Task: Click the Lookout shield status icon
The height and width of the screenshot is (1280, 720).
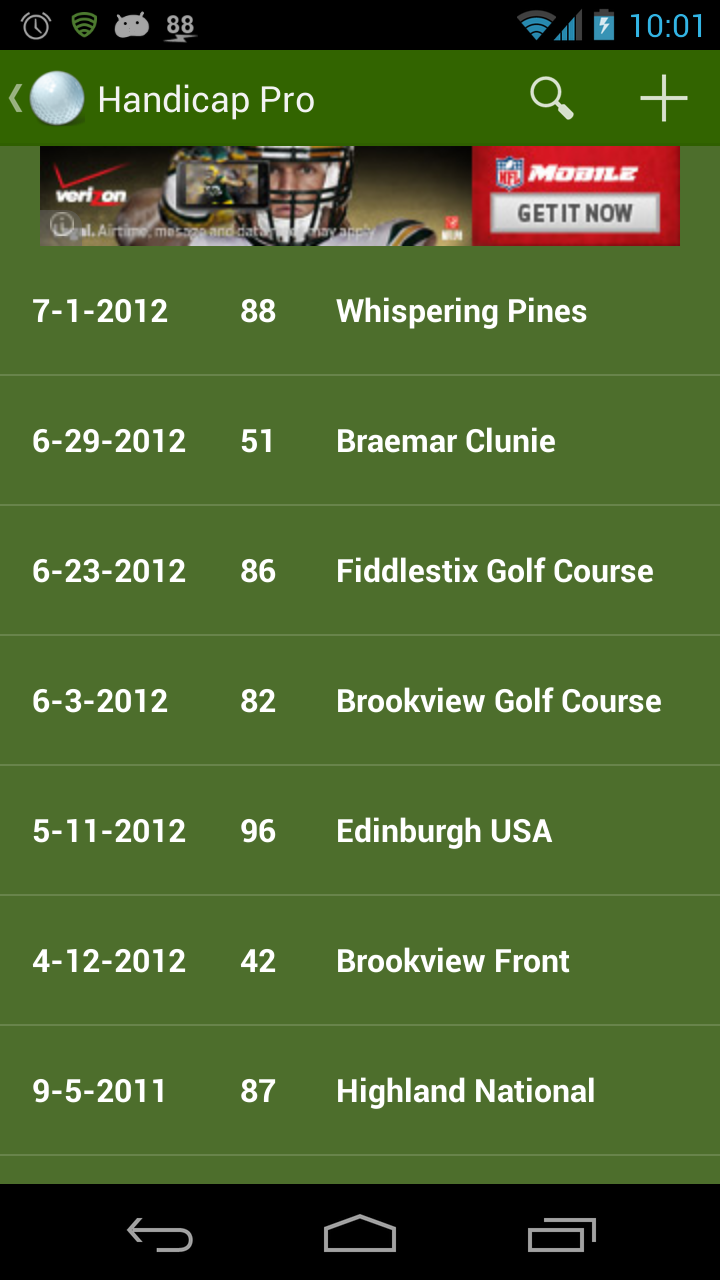Action: (84, 24)
